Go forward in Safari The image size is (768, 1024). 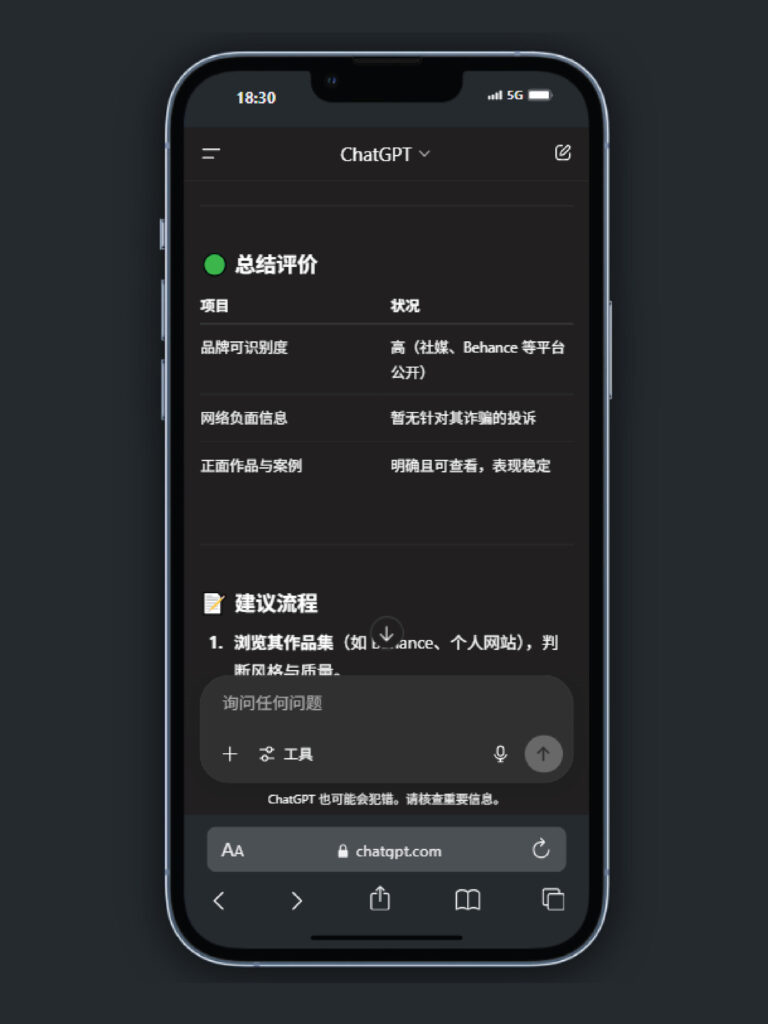(296, 900)
